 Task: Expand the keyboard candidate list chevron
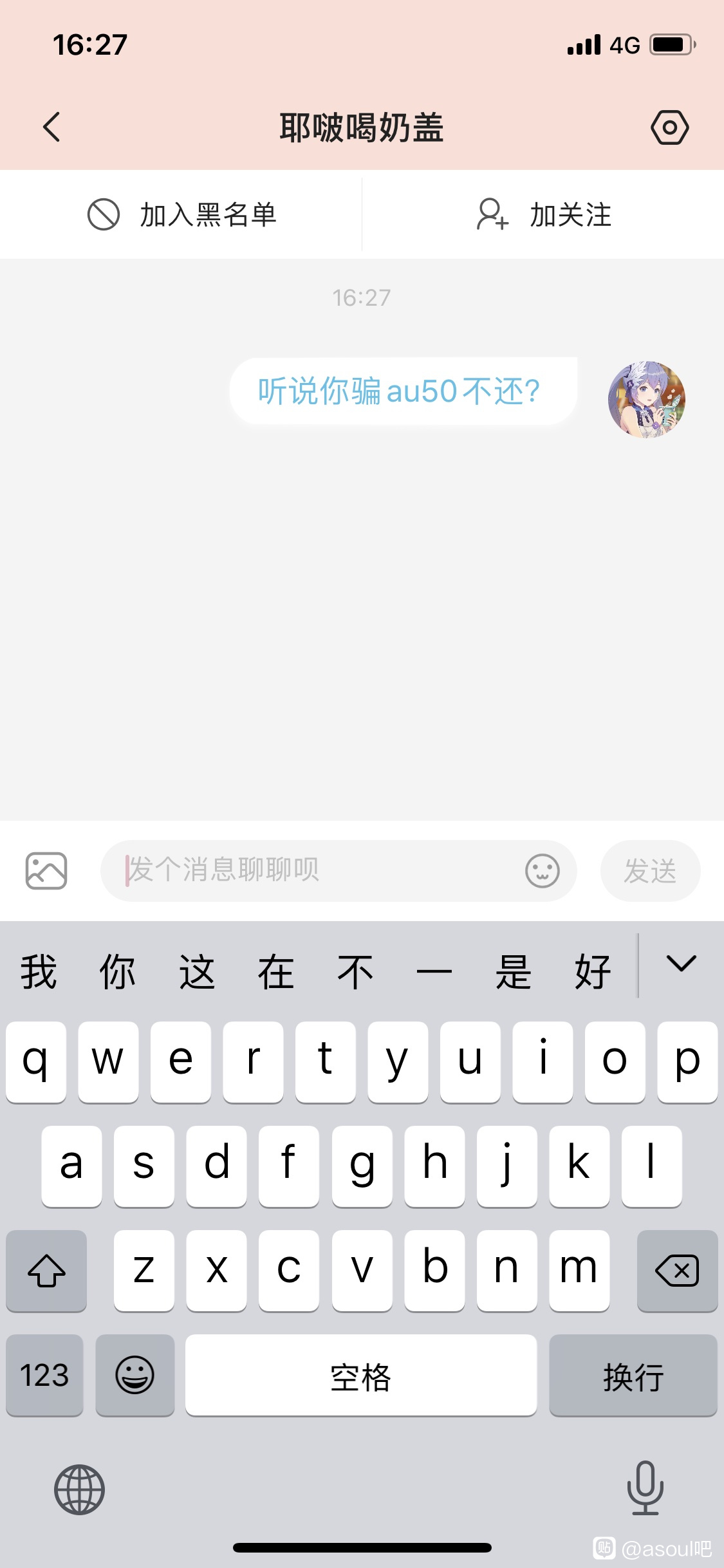(x=682, y=964)
